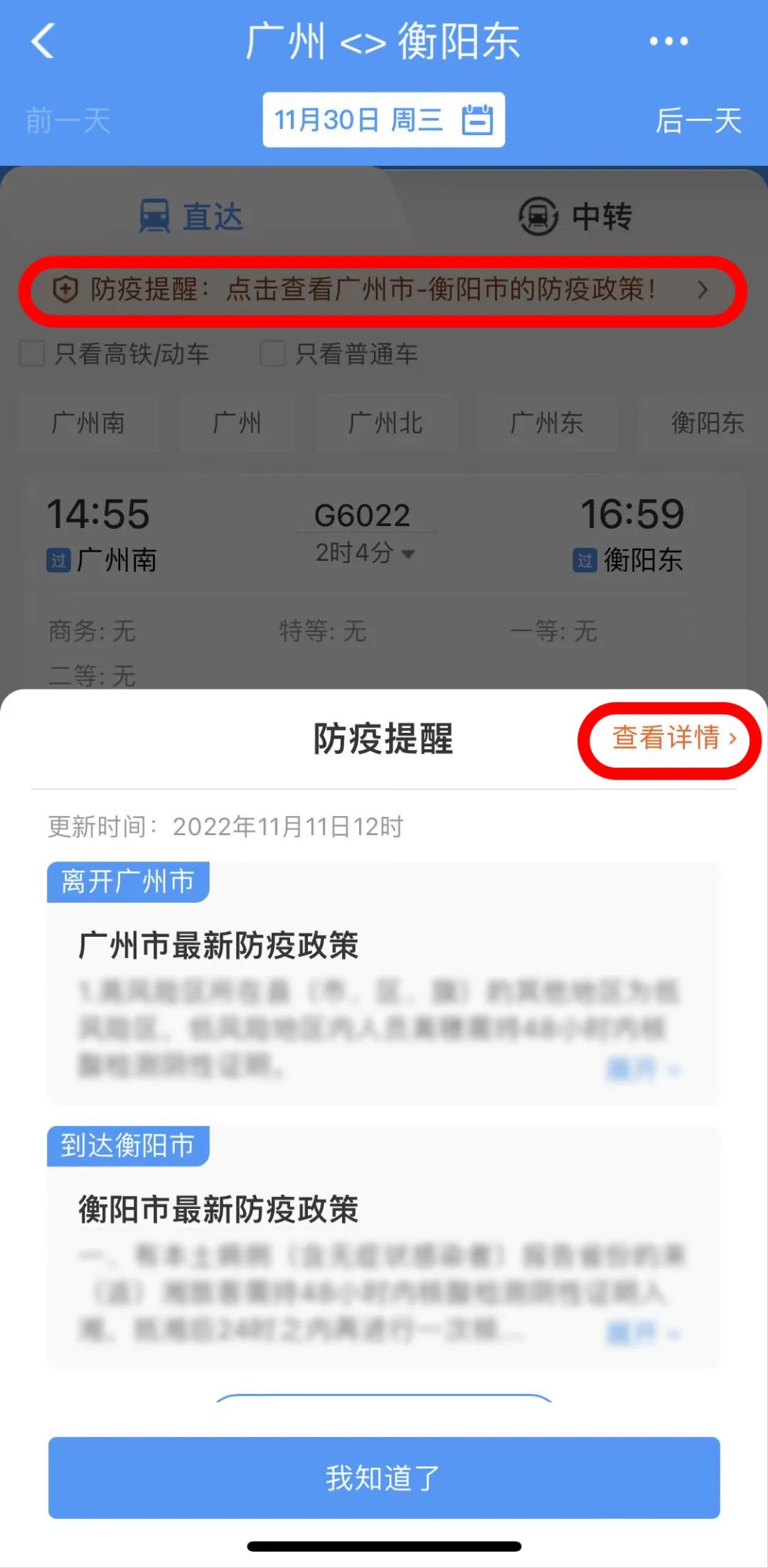The image size is (768, 1568).
Task: Select the 衡阳东 station chip
Action: [707, 423]
